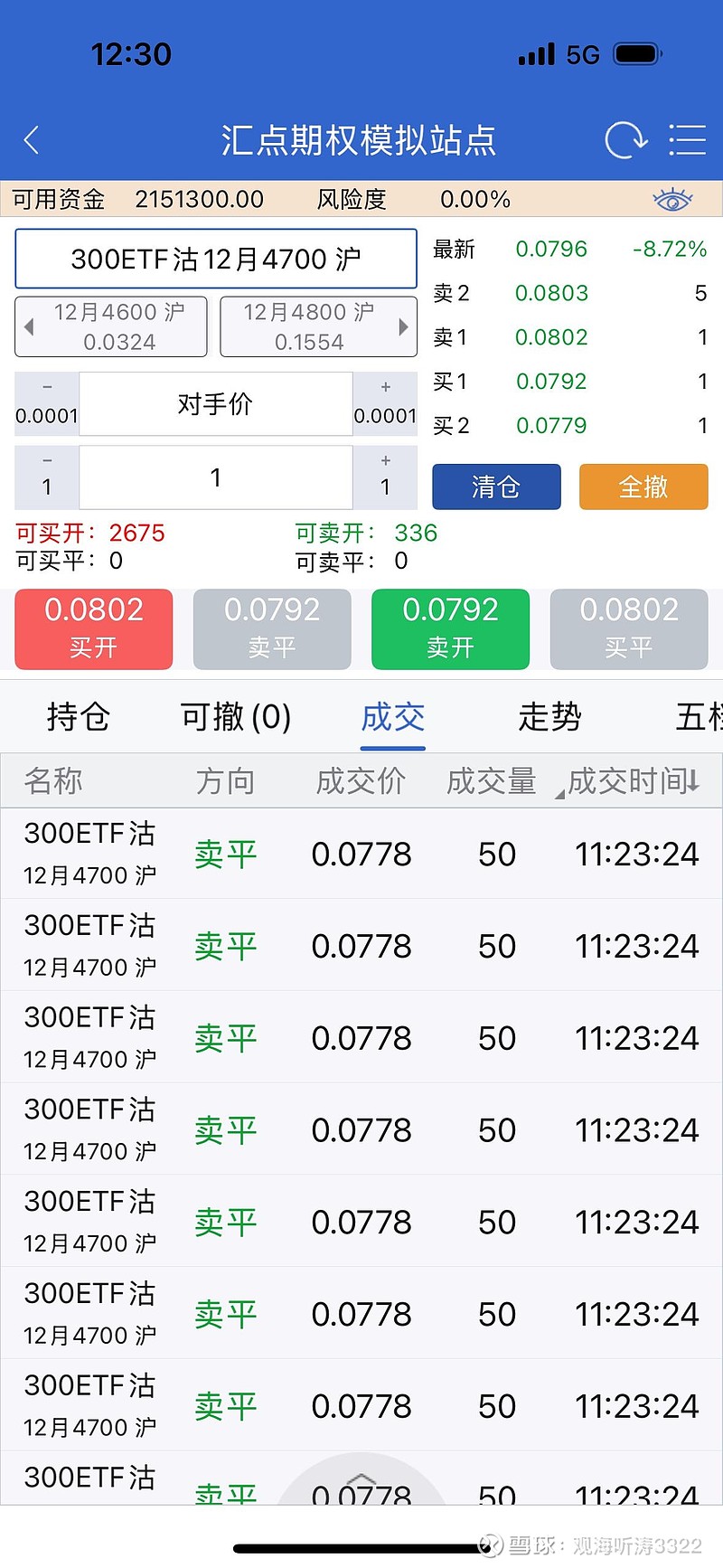
Task: Tap the contract name field 300ETF沽12月4700沪
Action: click(216, 260)
